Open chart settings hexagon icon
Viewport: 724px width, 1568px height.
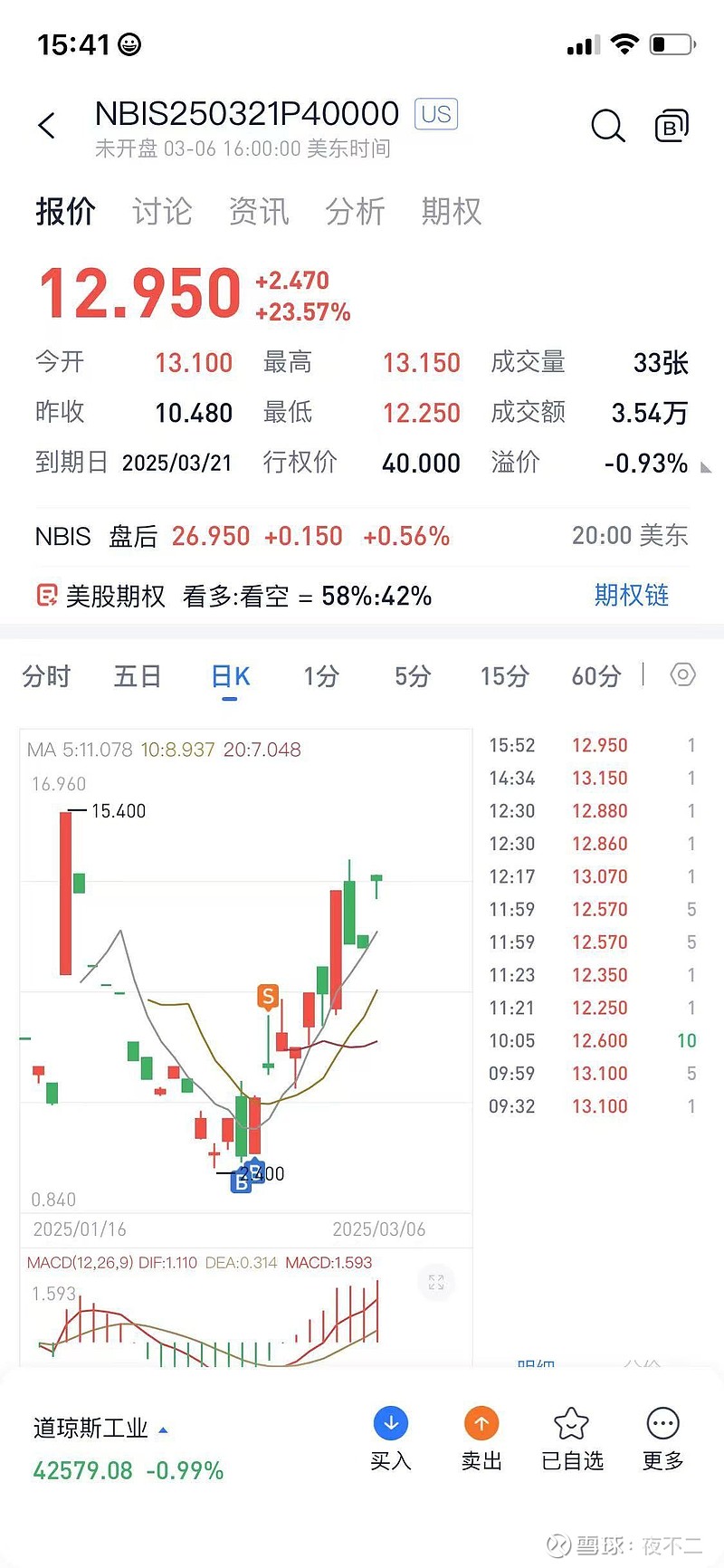682,674
